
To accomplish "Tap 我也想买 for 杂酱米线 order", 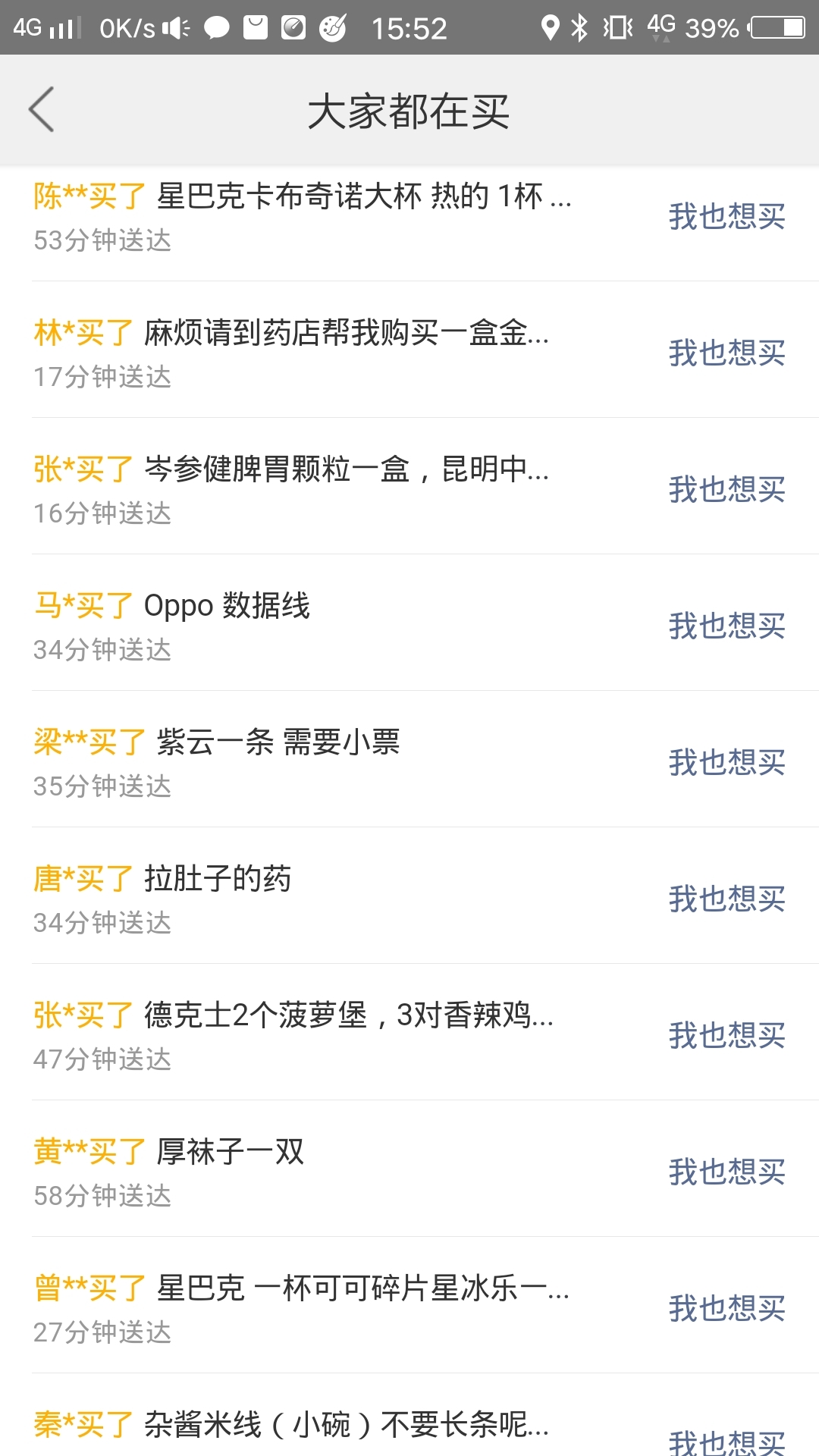I will 726,1441.
